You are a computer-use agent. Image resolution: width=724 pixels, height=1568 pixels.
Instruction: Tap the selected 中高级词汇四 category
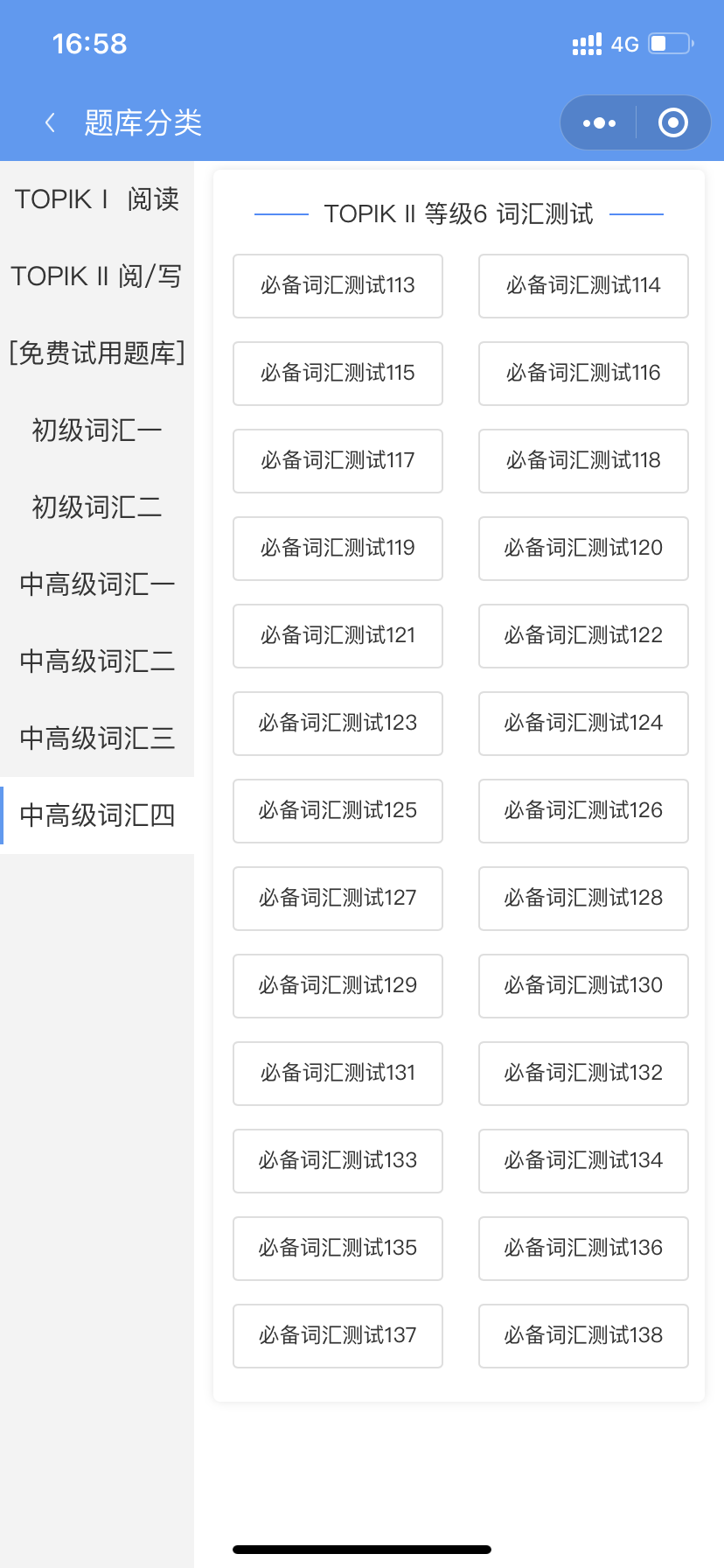coord(97,815)
